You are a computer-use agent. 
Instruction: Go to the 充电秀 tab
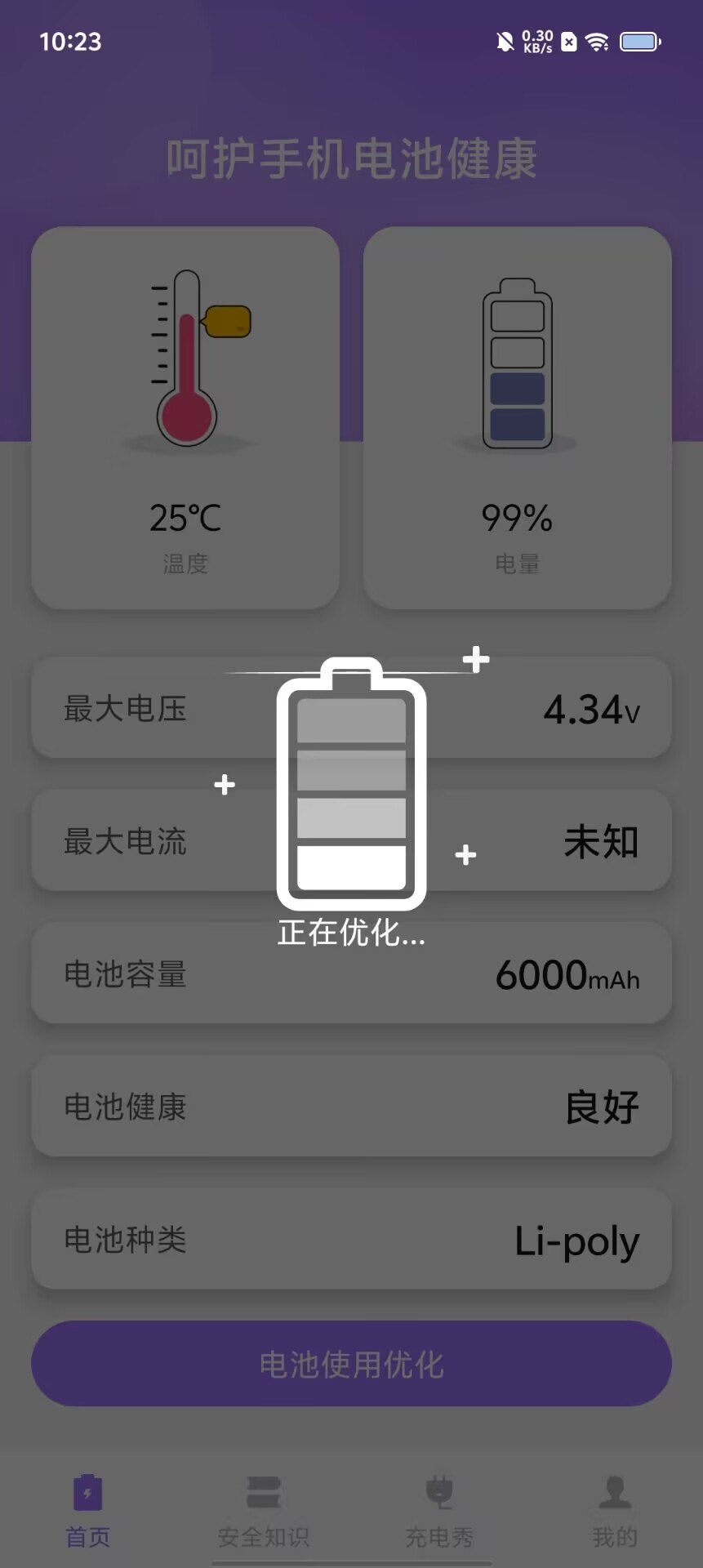point(439,1511)
